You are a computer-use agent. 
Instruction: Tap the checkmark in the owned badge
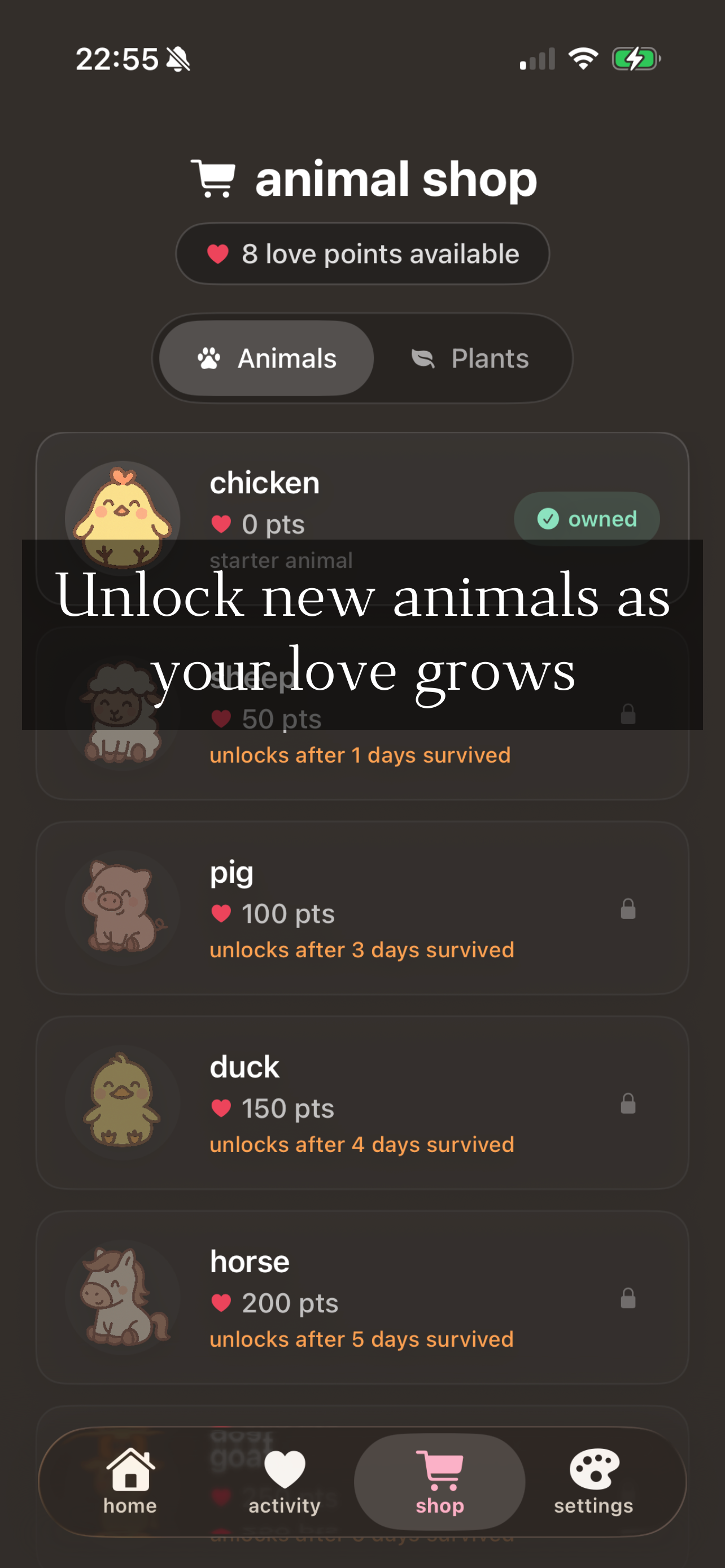(549, 519)
